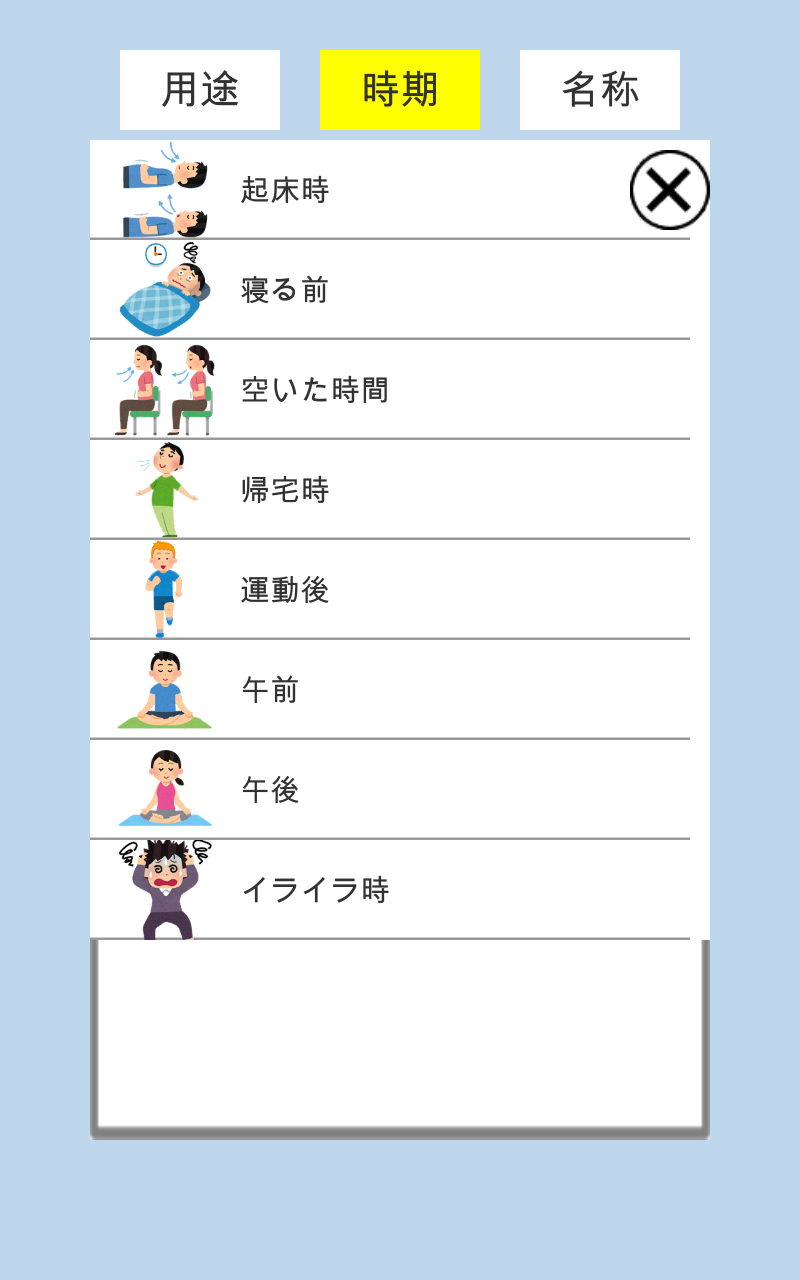
Task: Switch to the 名称 tab
Action: pos(598,88)
